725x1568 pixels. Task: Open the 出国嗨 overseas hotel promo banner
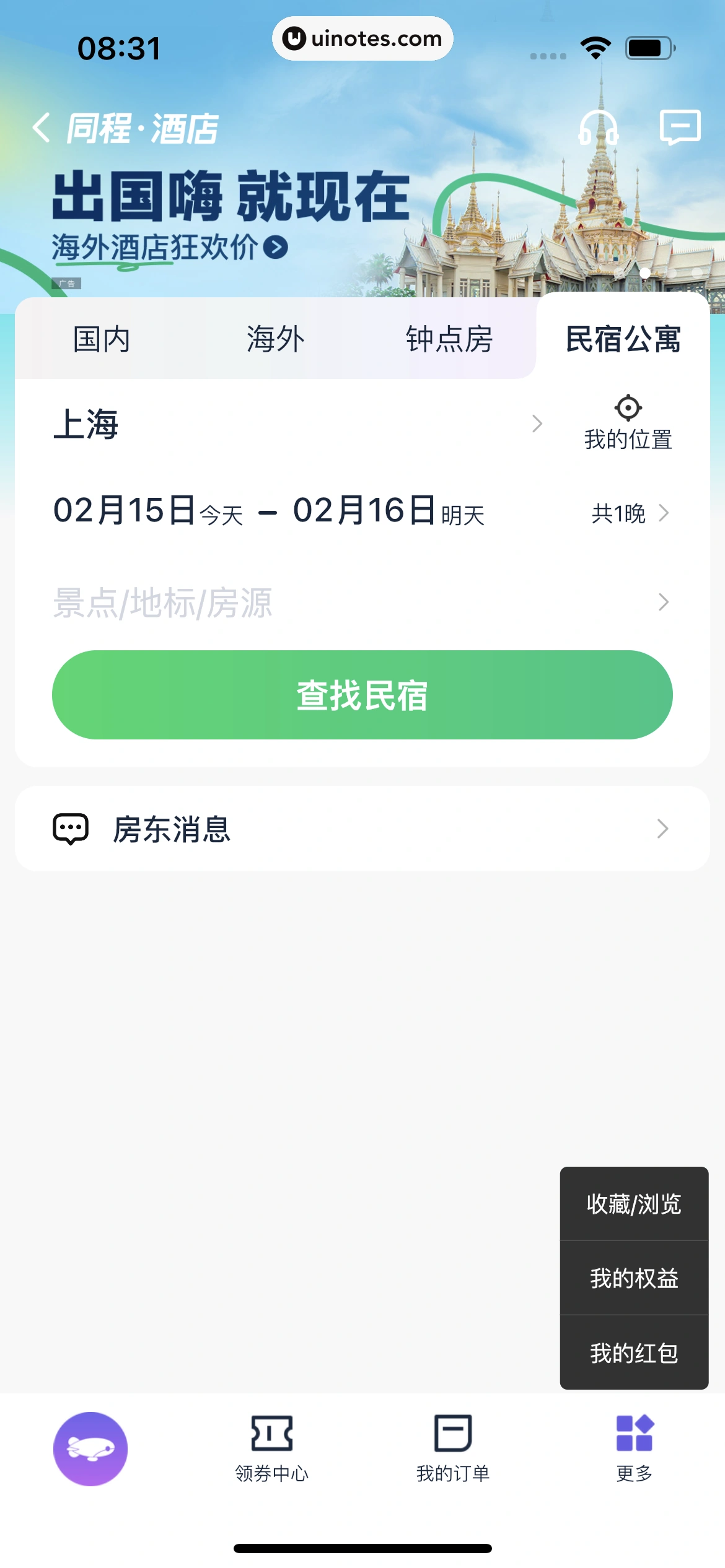click(231, 214)
